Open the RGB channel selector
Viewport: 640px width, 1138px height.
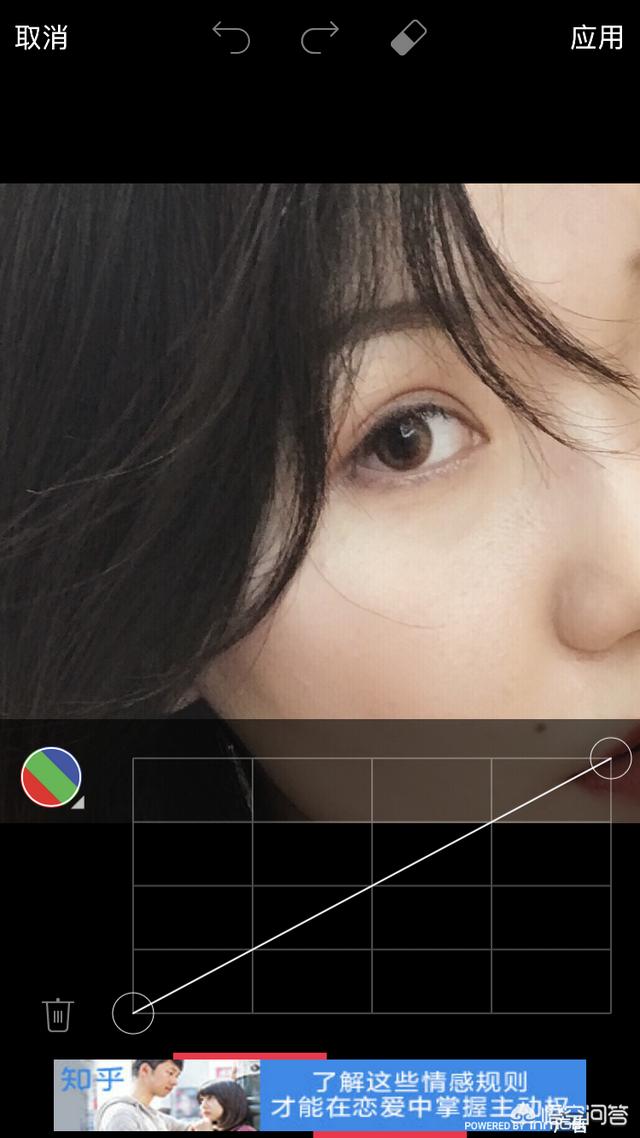(52, 777)
